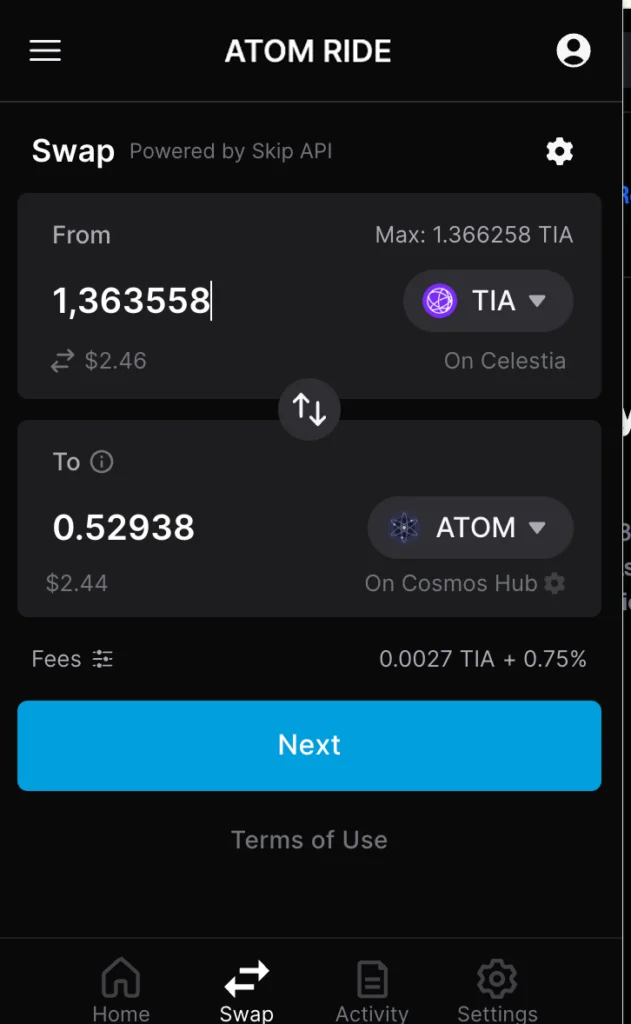Switch to the Activity tab
Image resolution: width=631 pixels, height=1024 pixels.
[x=372, y=990]
